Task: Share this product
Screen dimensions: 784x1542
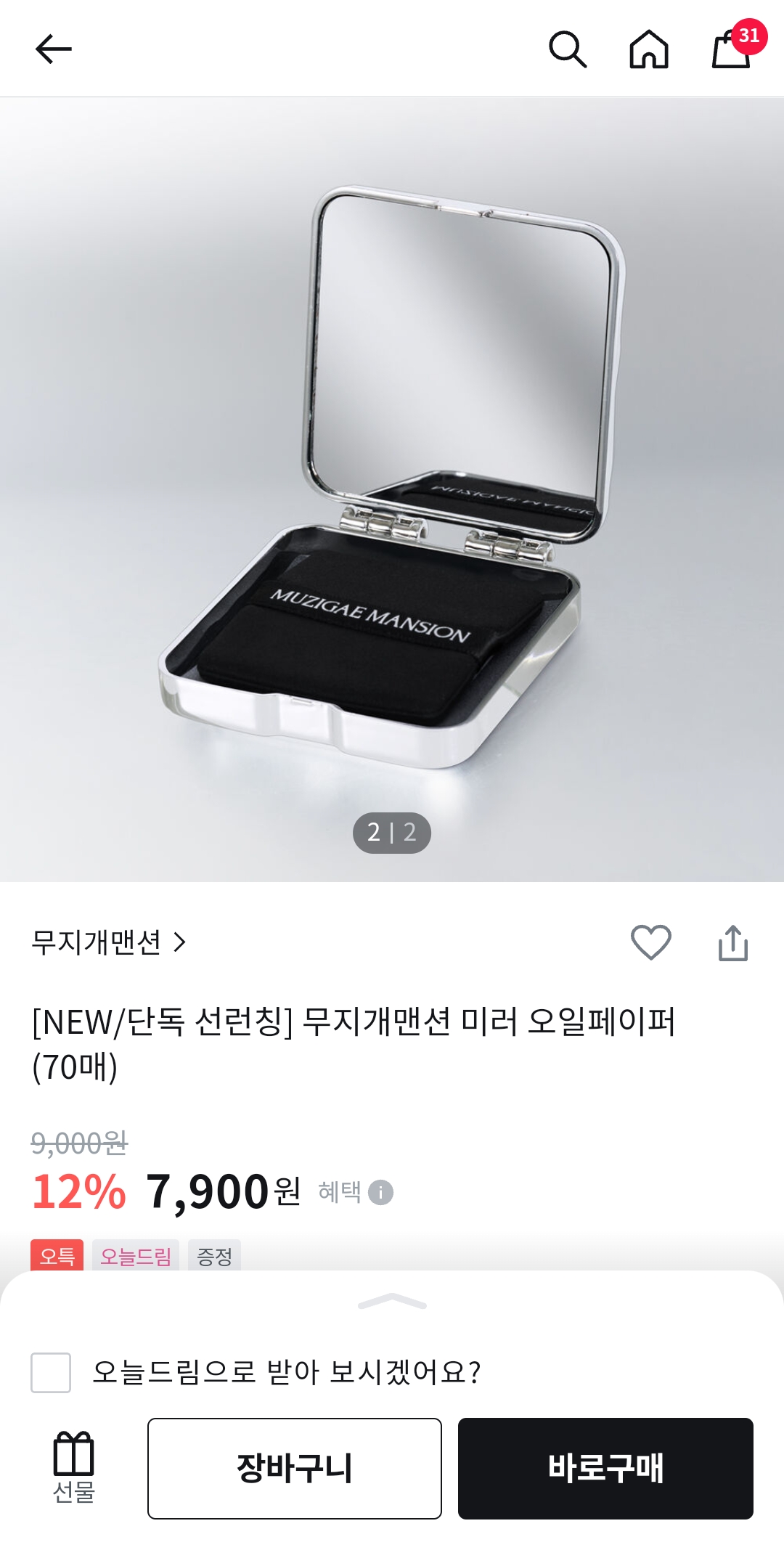Action: coord(732,942)
